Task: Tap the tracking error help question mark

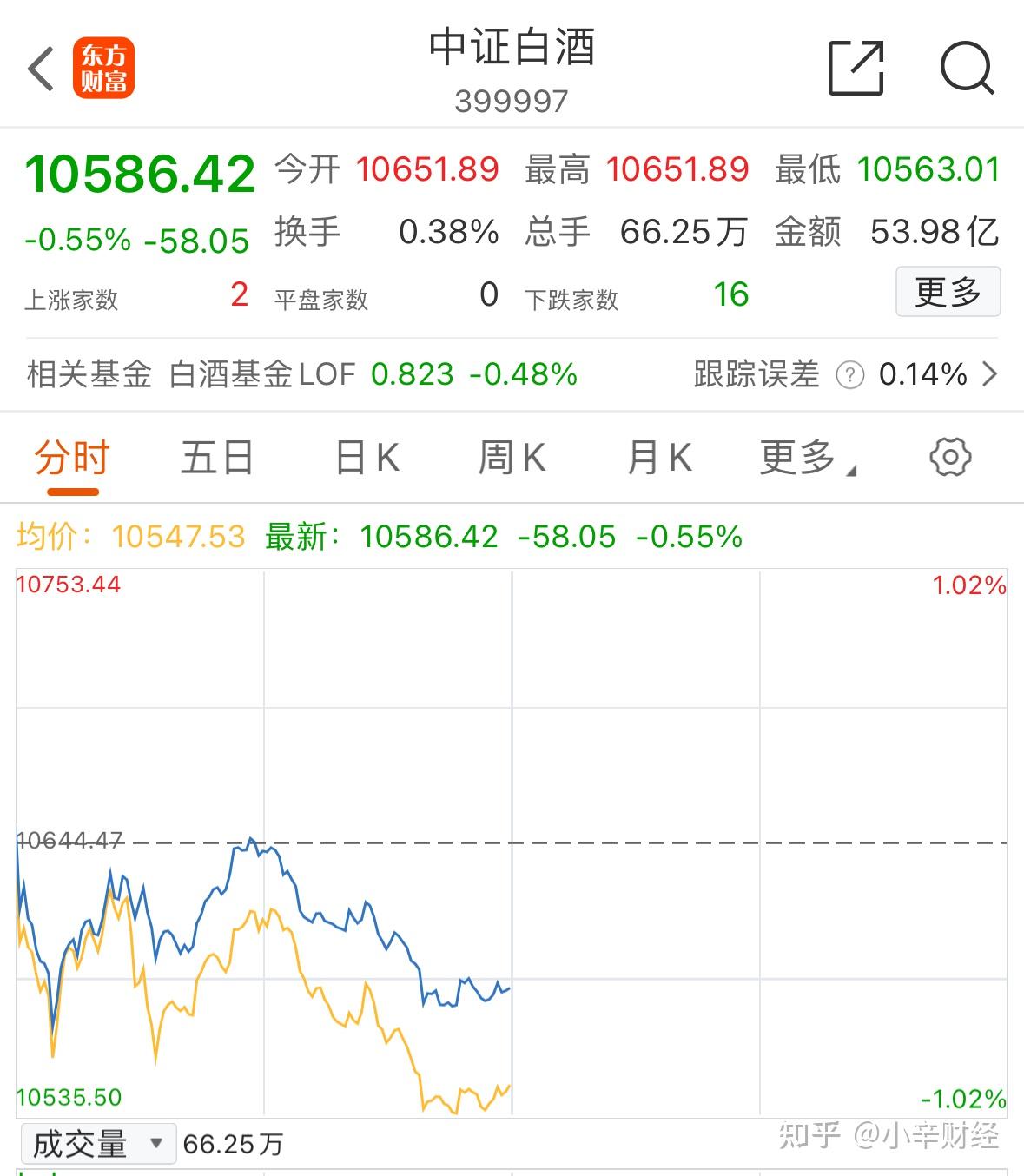Action: (849, 374)
